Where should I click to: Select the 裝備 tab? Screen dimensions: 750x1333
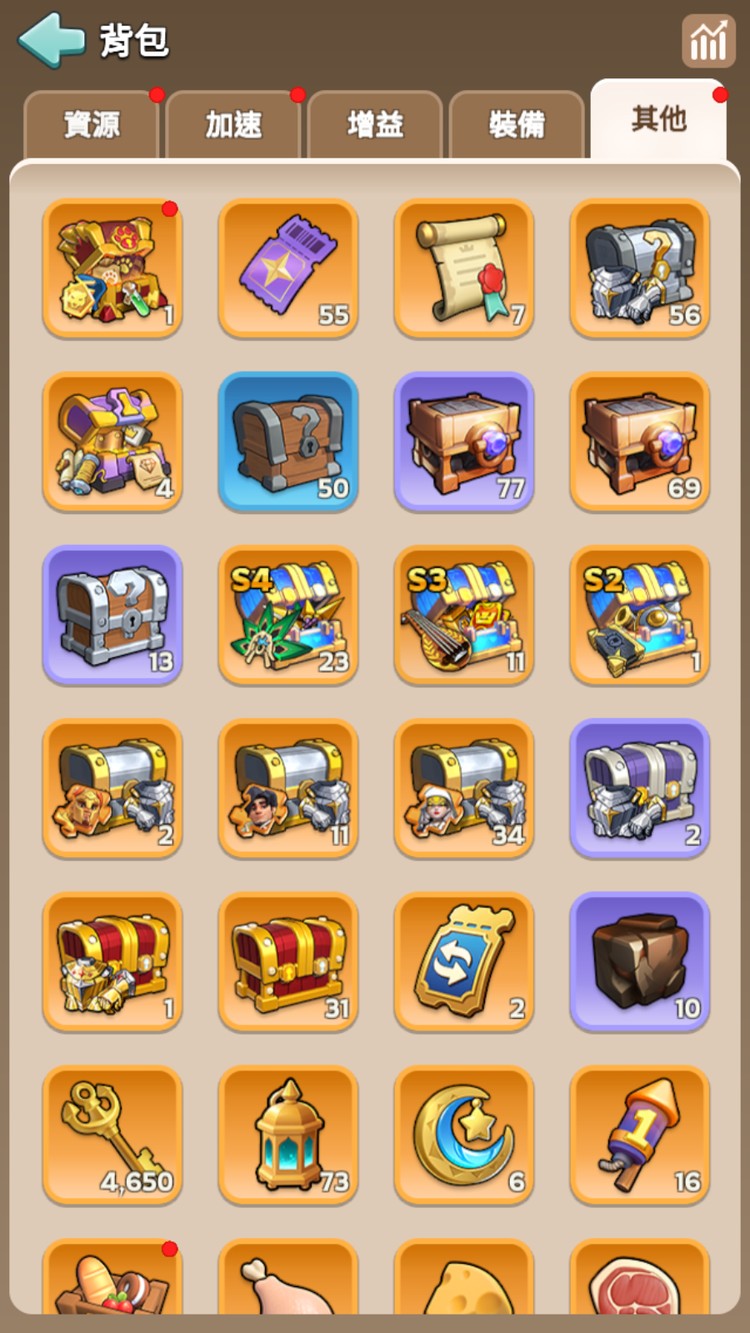pyautogui.click(x=517, y=125)
